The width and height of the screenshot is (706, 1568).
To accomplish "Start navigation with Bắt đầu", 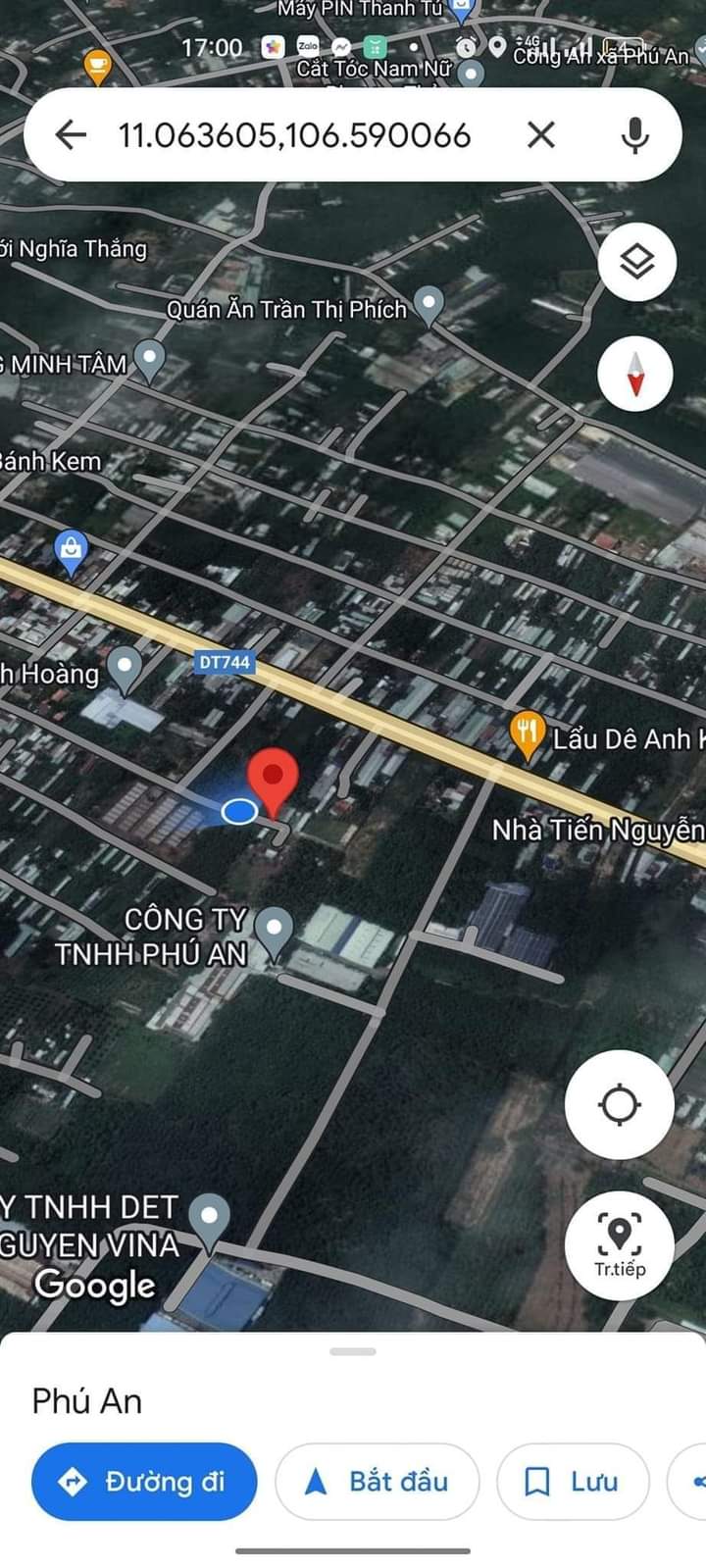I will (378, 1481).
